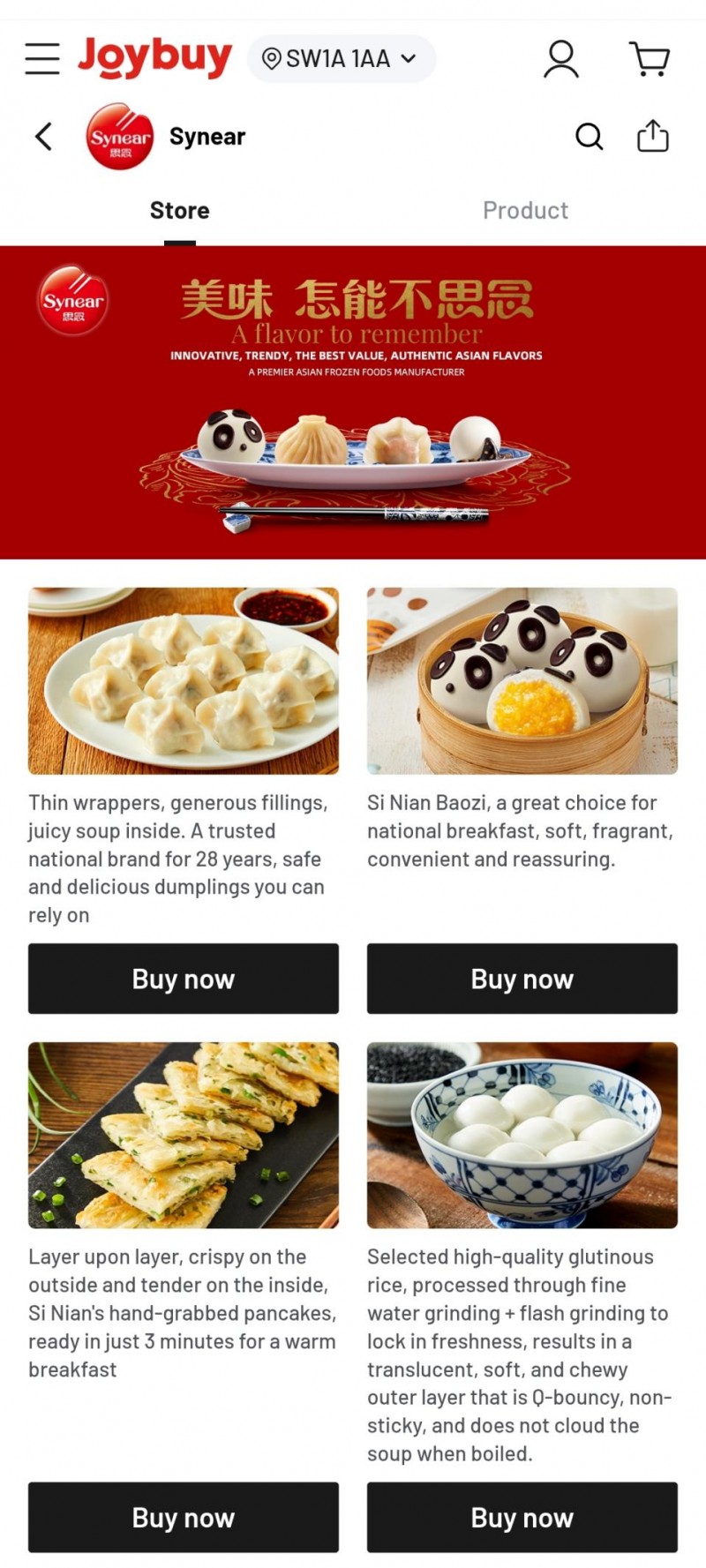
Task: Open the panda baozi product photo
Action: point(522,680)
